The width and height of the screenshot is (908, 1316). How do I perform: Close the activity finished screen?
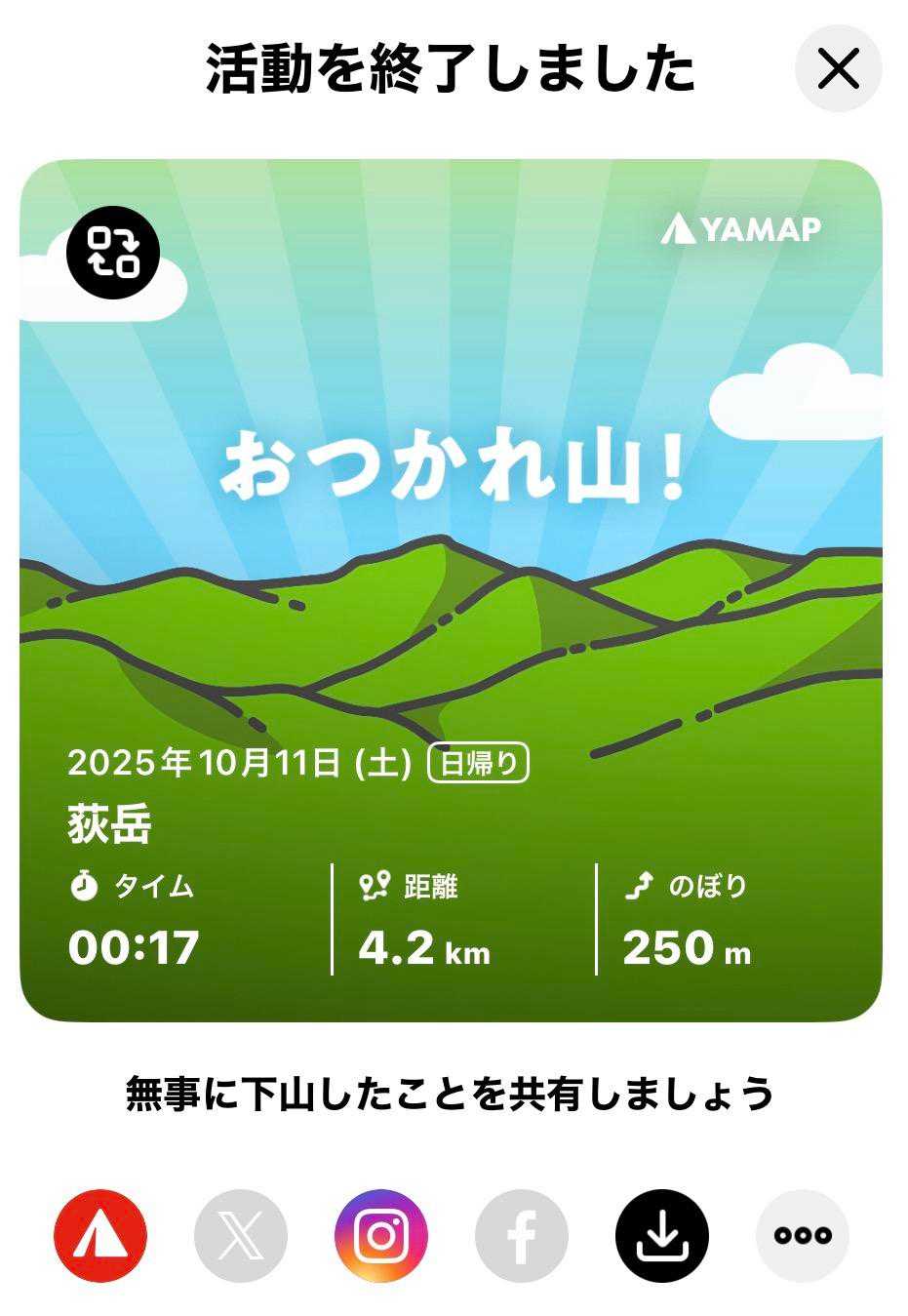[838, 69]
